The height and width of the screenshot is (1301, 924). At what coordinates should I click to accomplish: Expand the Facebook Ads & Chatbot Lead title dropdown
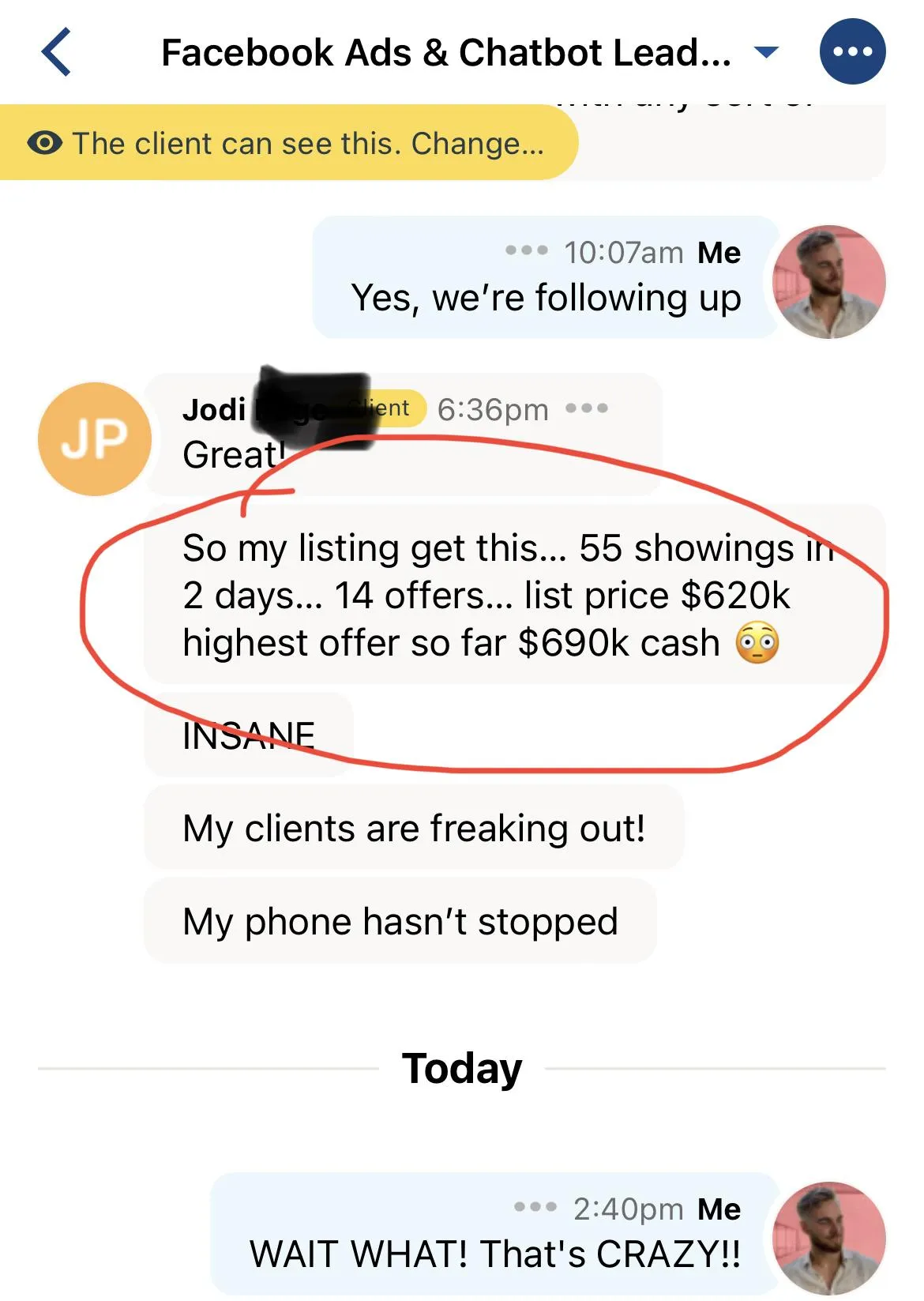point(766,52)
